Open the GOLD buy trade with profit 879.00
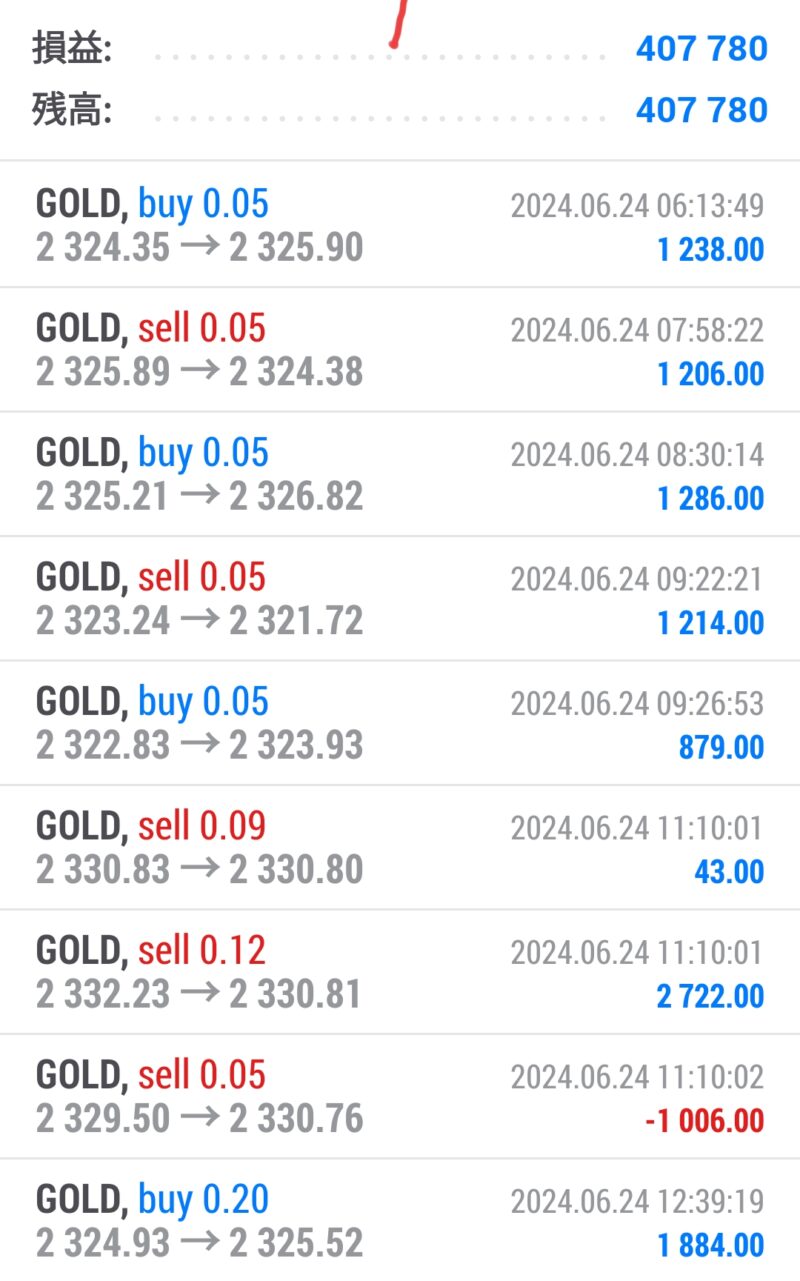Screen dimensions: 800x1281 tap(400, 723)
